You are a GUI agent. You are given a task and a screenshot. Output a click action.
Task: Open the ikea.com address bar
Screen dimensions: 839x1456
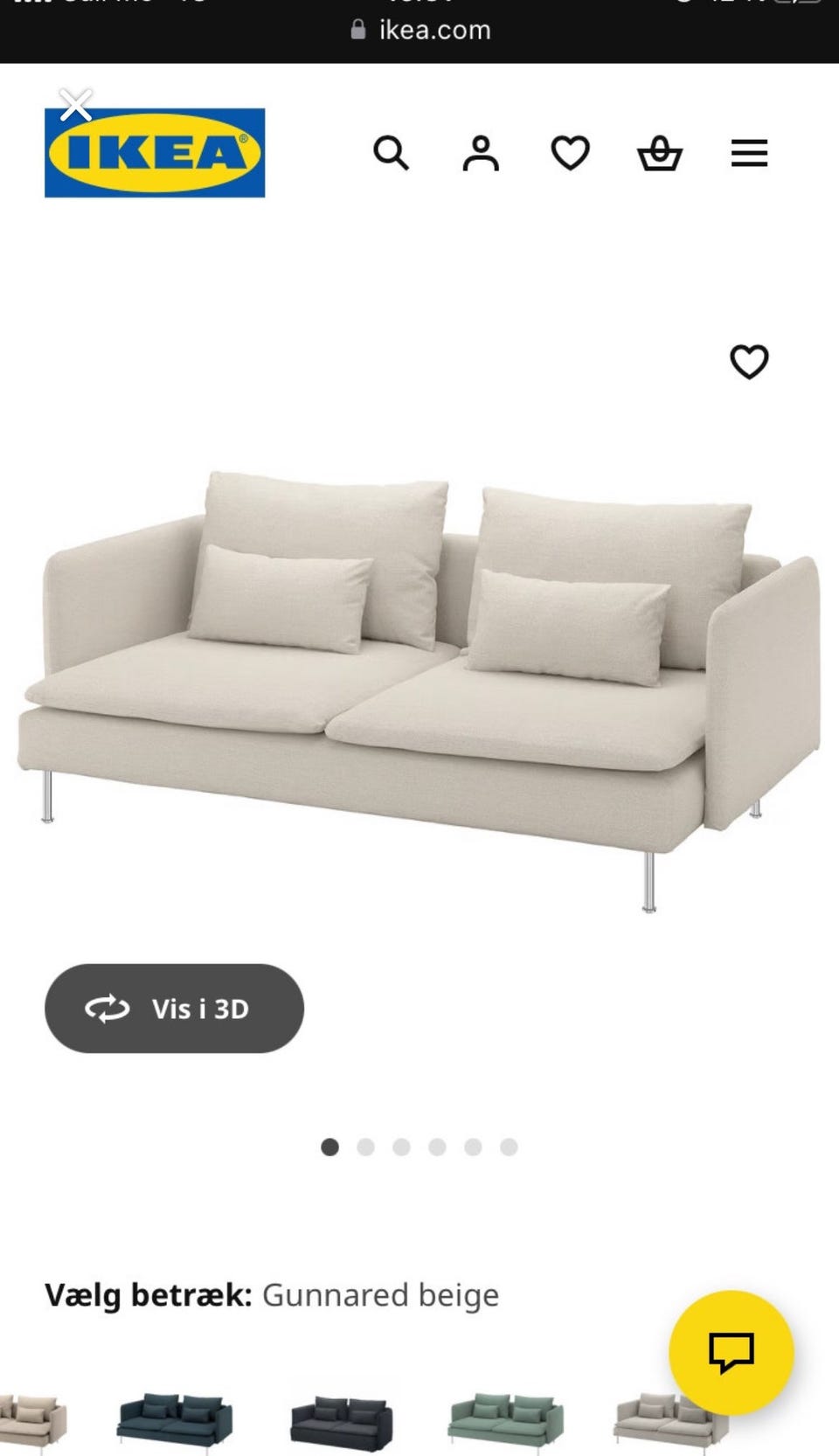coord(433,29)
